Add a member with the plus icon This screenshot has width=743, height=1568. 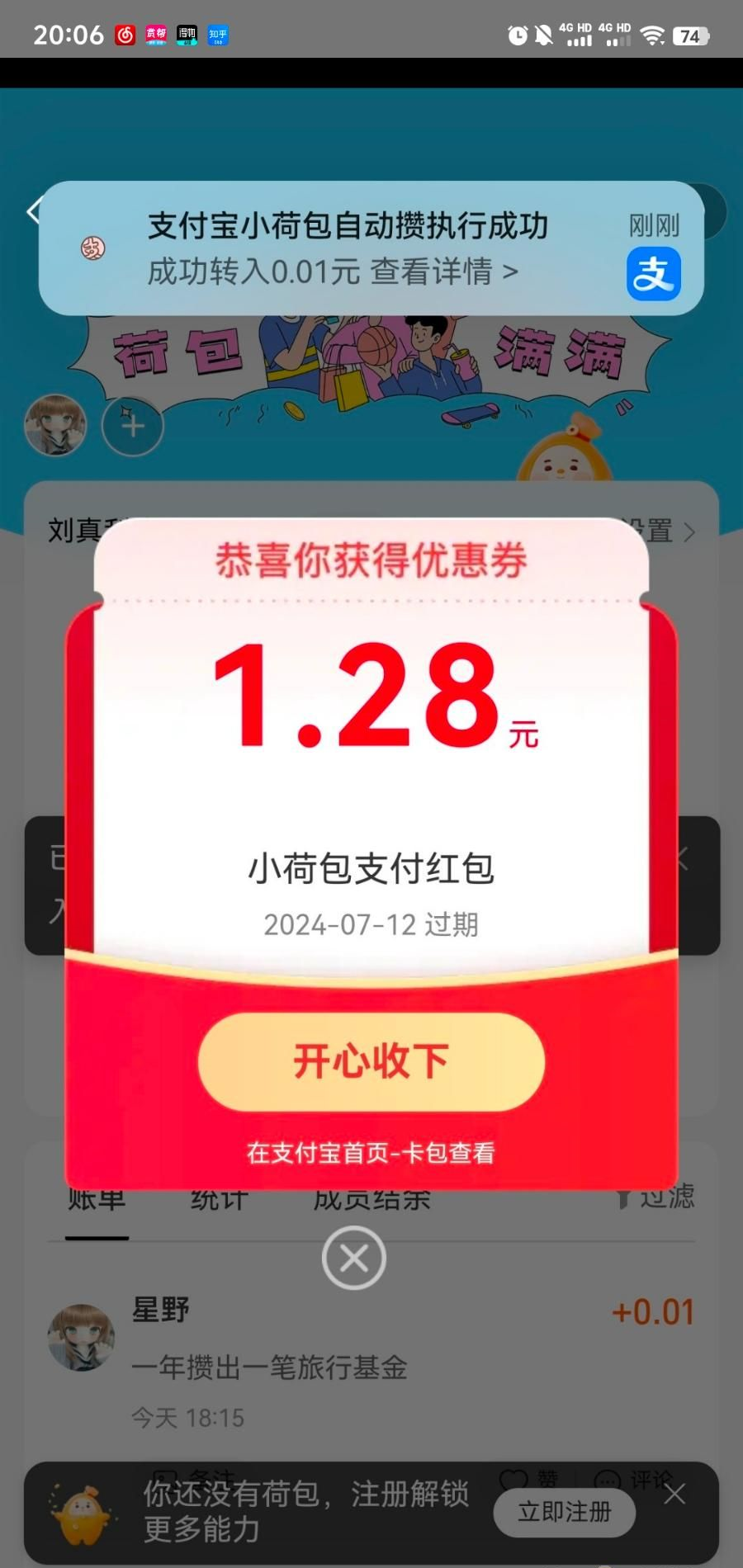click(x=133, y=426)
